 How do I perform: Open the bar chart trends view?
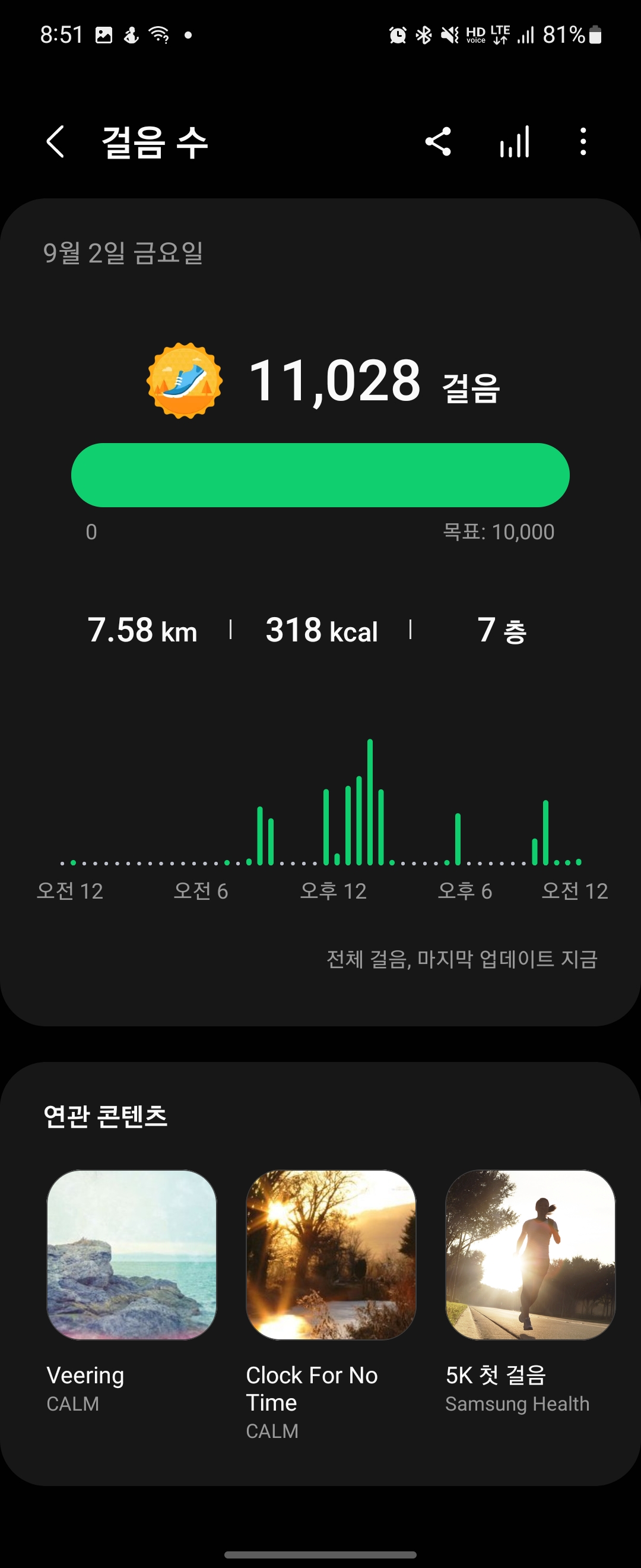tap(514, 141)
